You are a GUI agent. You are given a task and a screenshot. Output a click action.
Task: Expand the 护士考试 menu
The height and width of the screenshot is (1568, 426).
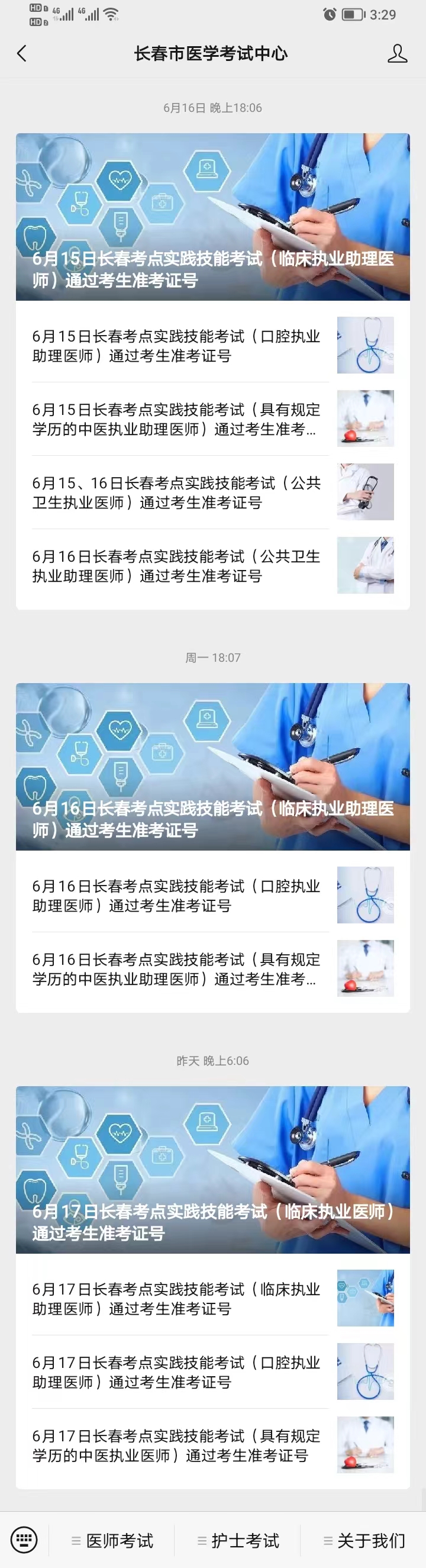[x=238, y=1541]
